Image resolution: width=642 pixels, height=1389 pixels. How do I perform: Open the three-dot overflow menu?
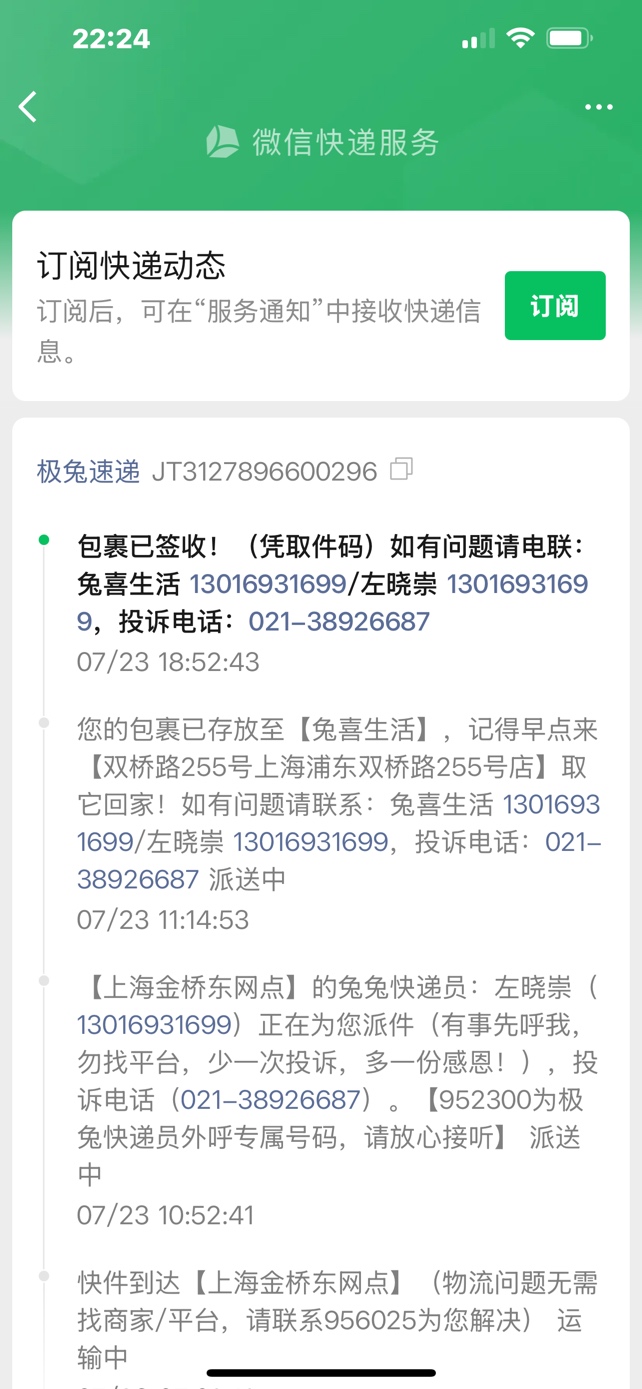point(598,107)
